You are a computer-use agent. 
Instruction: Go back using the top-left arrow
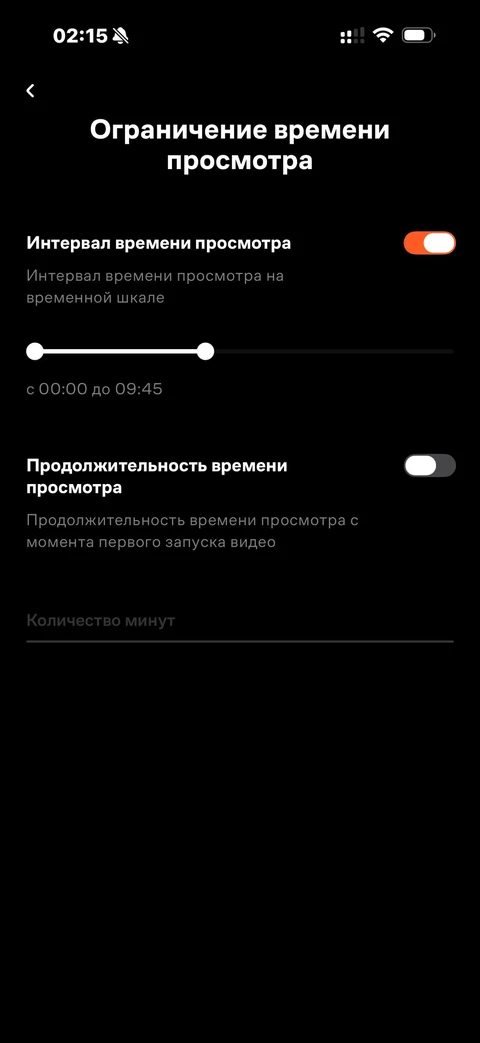[x=30, y=91]
